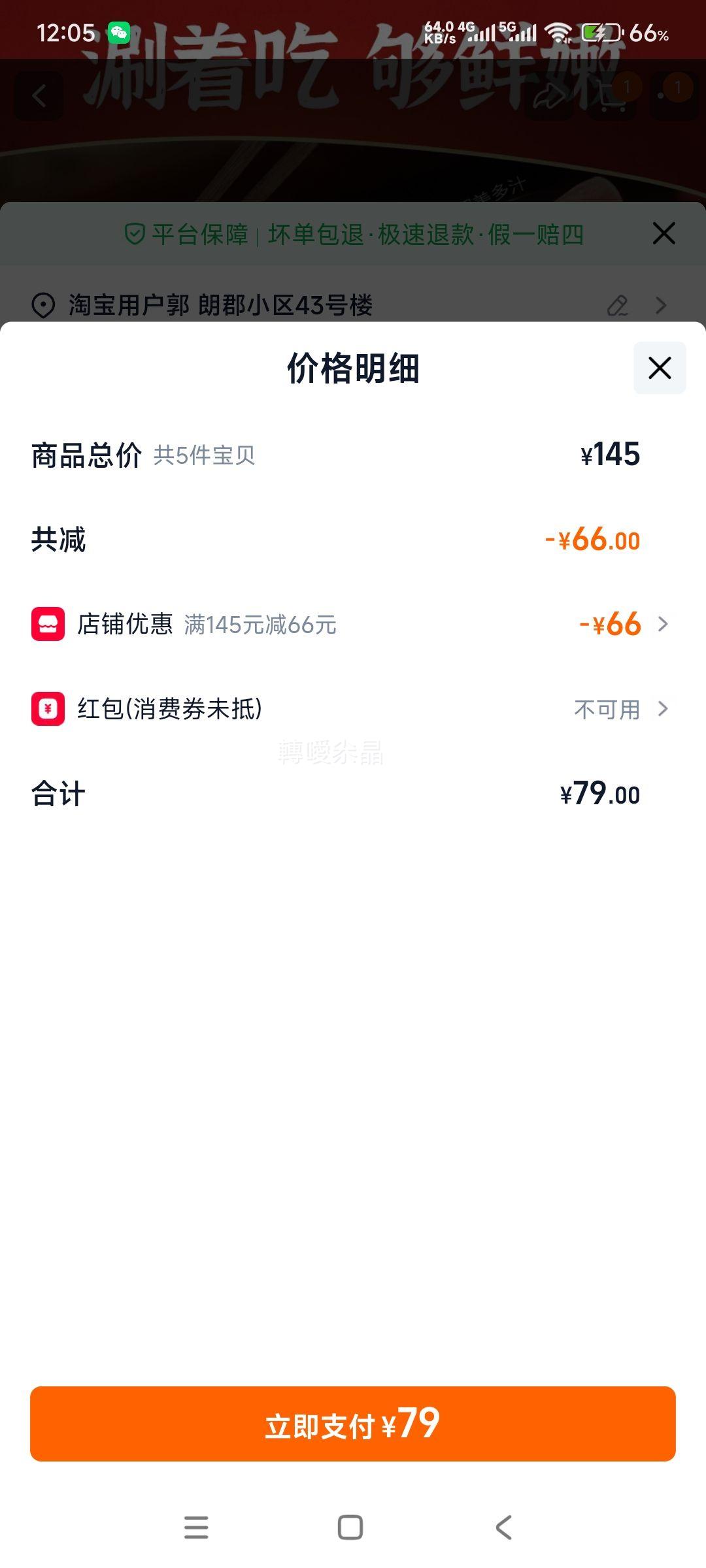Tap the back arrow at top left

coord(39,97)
